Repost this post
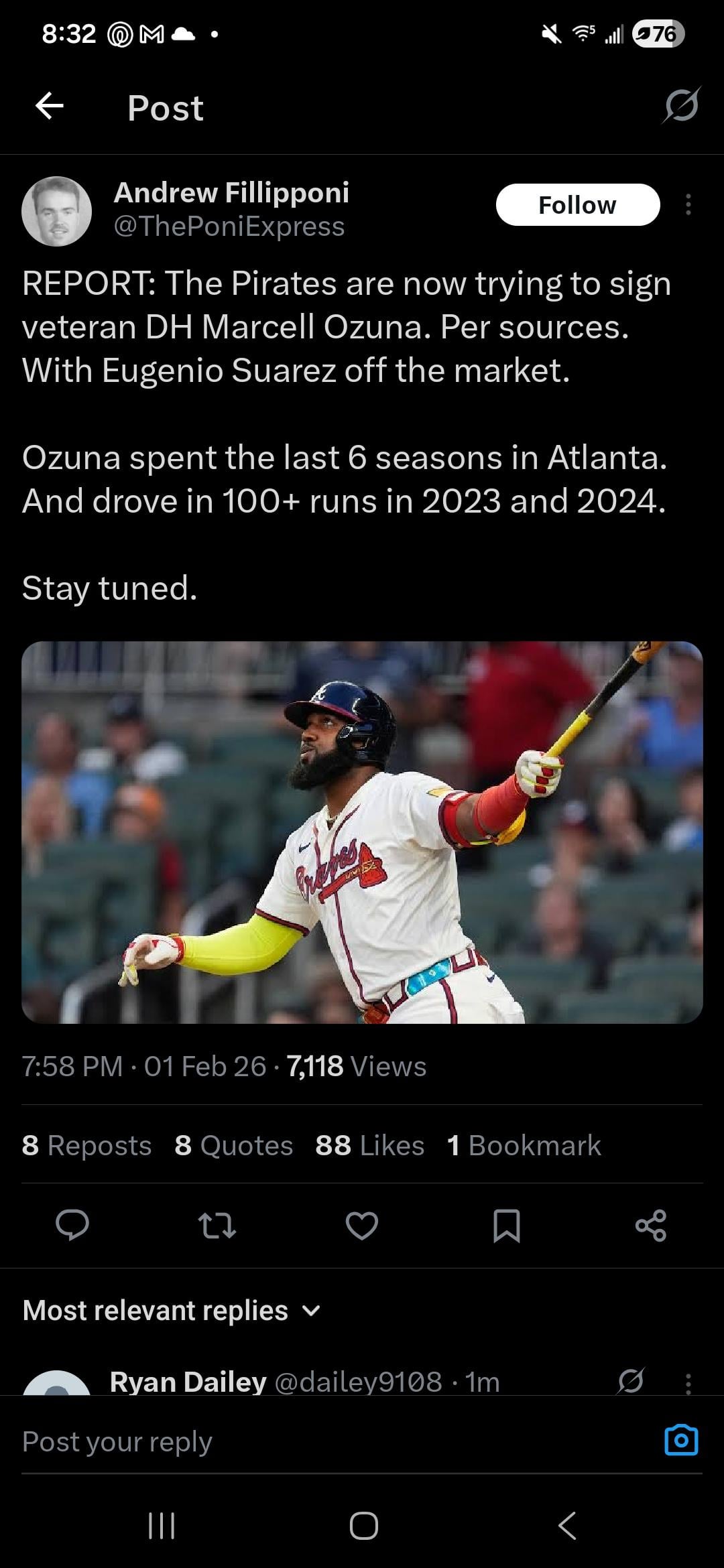This screenshot has width=724, height=1568. pos(217,1226)
